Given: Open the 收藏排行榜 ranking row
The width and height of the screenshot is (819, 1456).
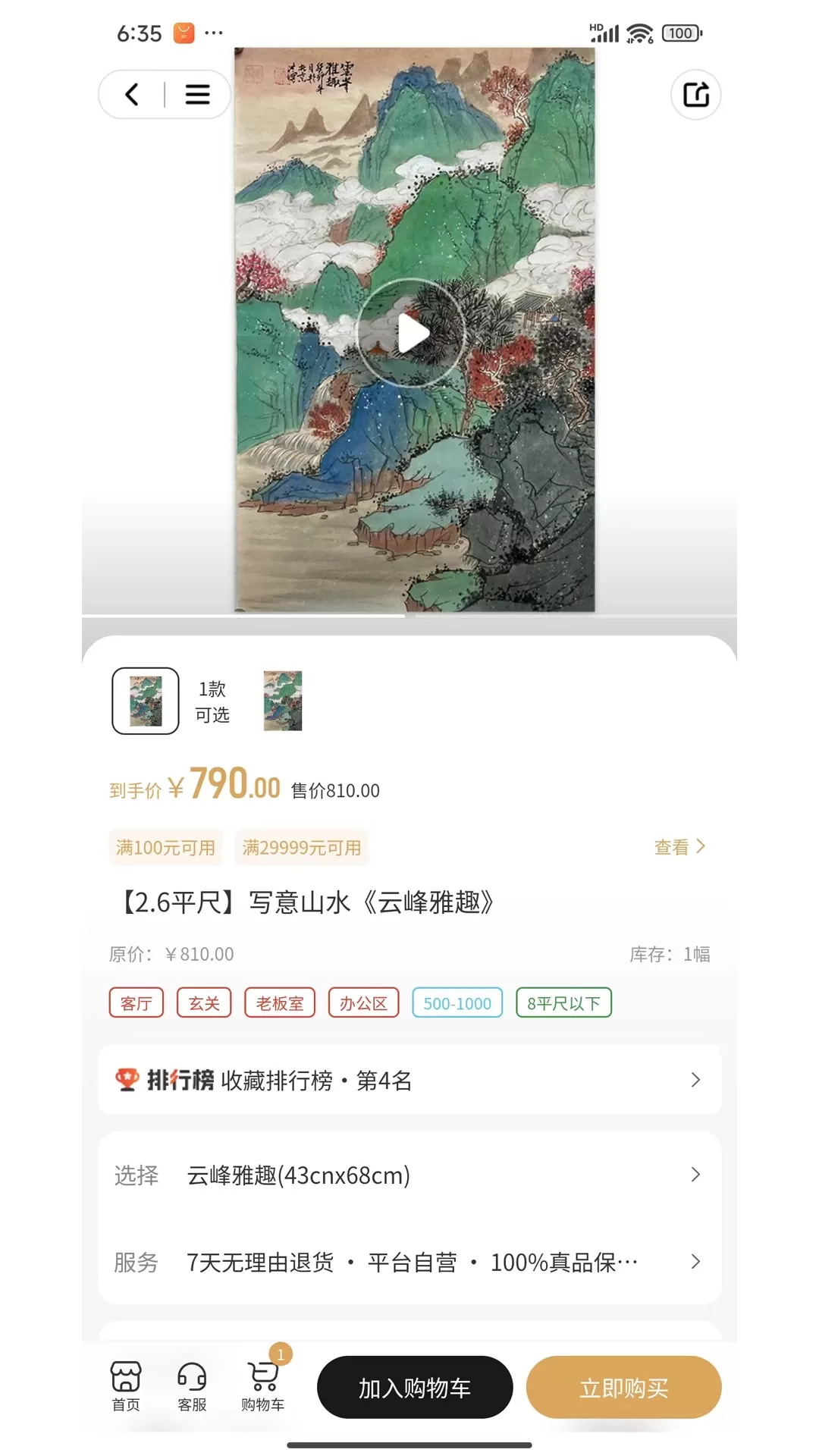Looking at the screenshot, I should pos(409,1080).
